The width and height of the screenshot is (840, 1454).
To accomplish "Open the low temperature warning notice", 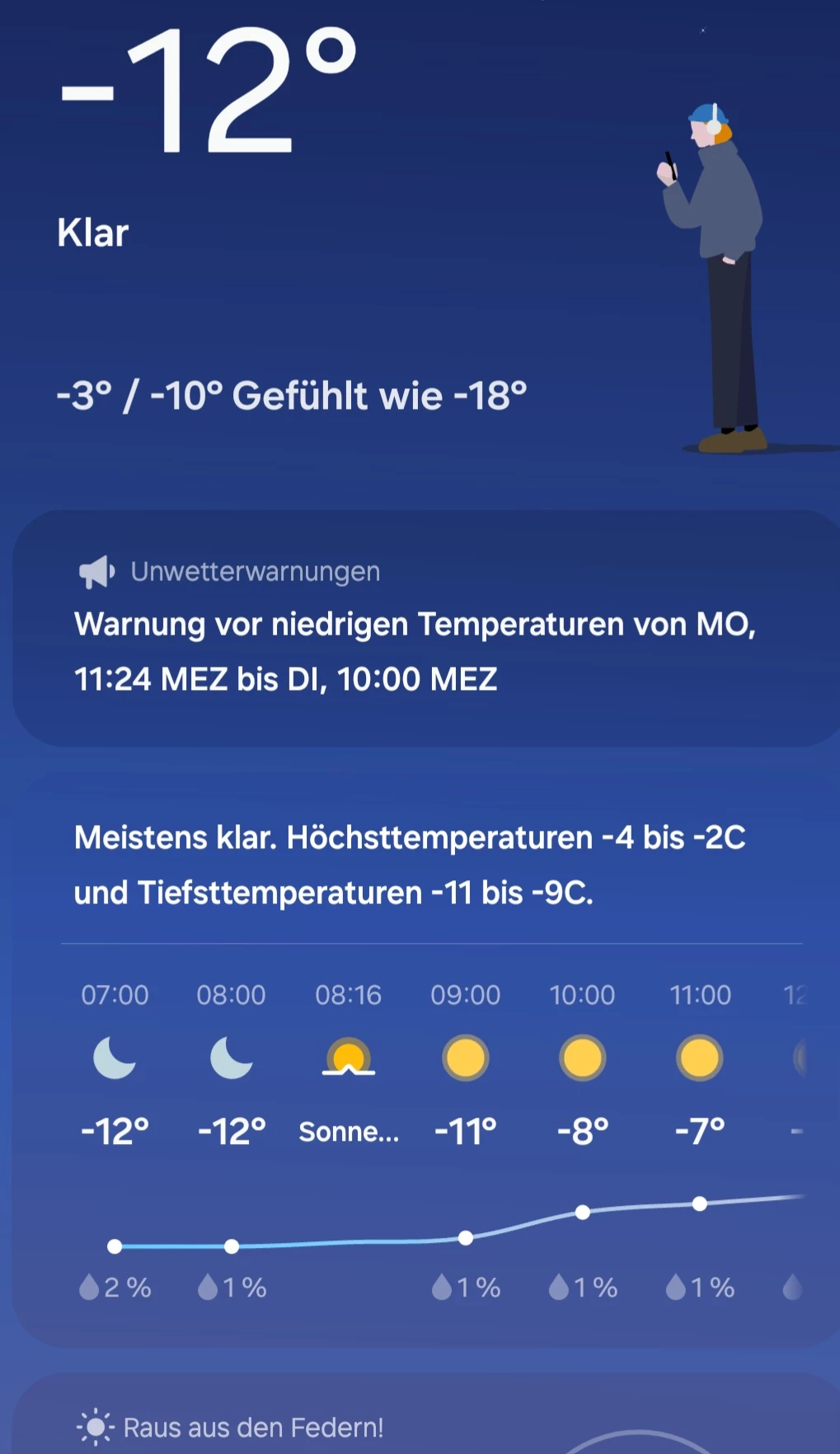I will click(419, 651).
